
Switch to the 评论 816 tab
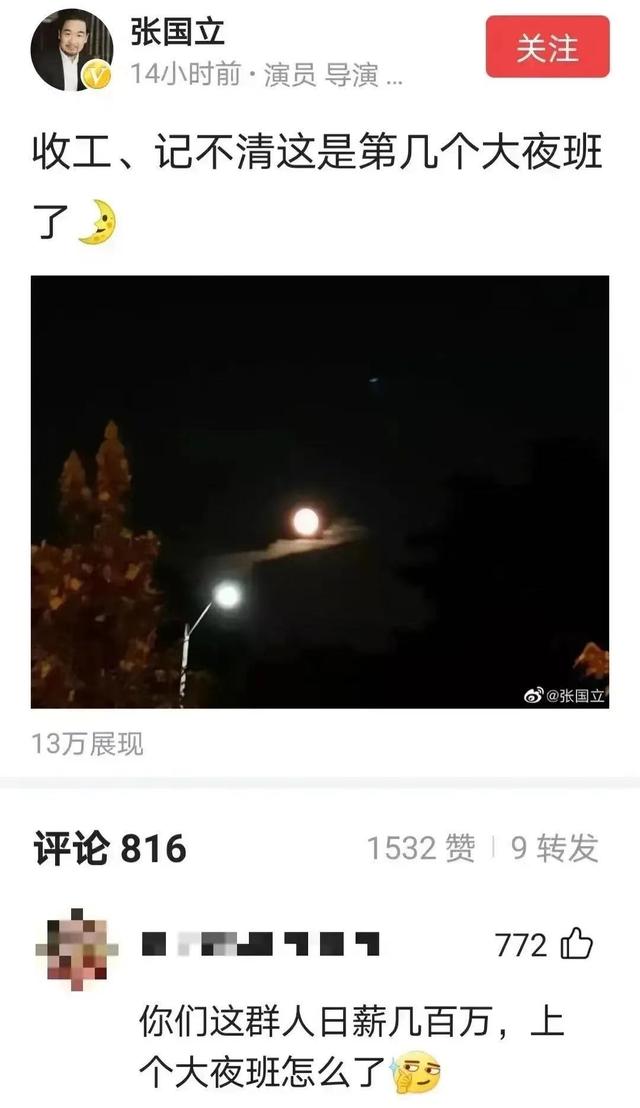pos(110,849)
